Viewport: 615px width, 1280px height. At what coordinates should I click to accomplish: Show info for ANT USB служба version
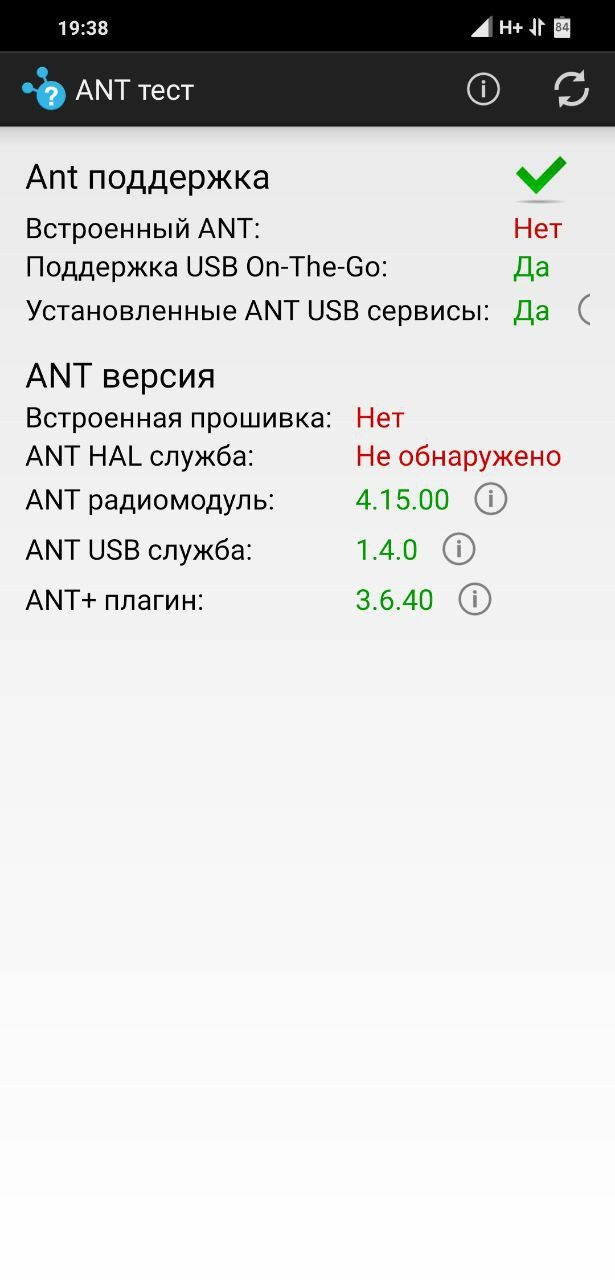click(x=458, y=549)
